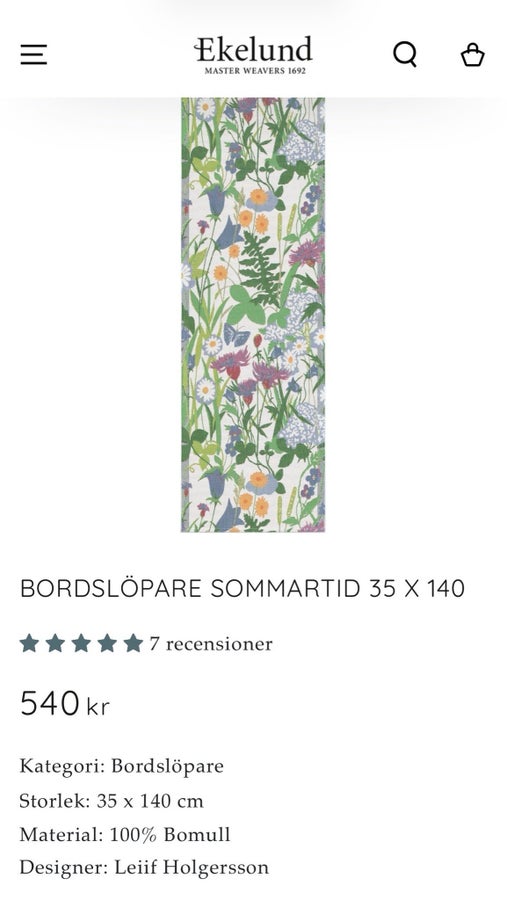This screenshot has width=507, height=900.
Task: Open the search magnifier icon
Action: (405, 55)
